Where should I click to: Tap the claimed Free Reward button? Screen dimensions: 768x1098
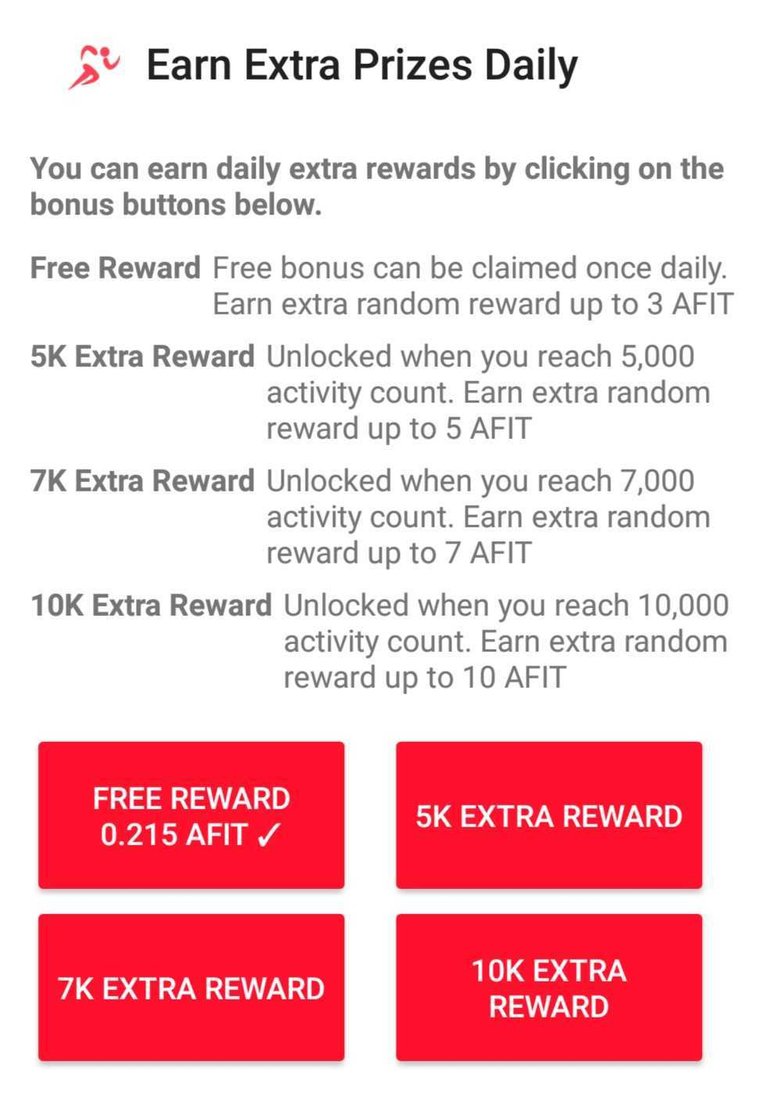[191, 815]
